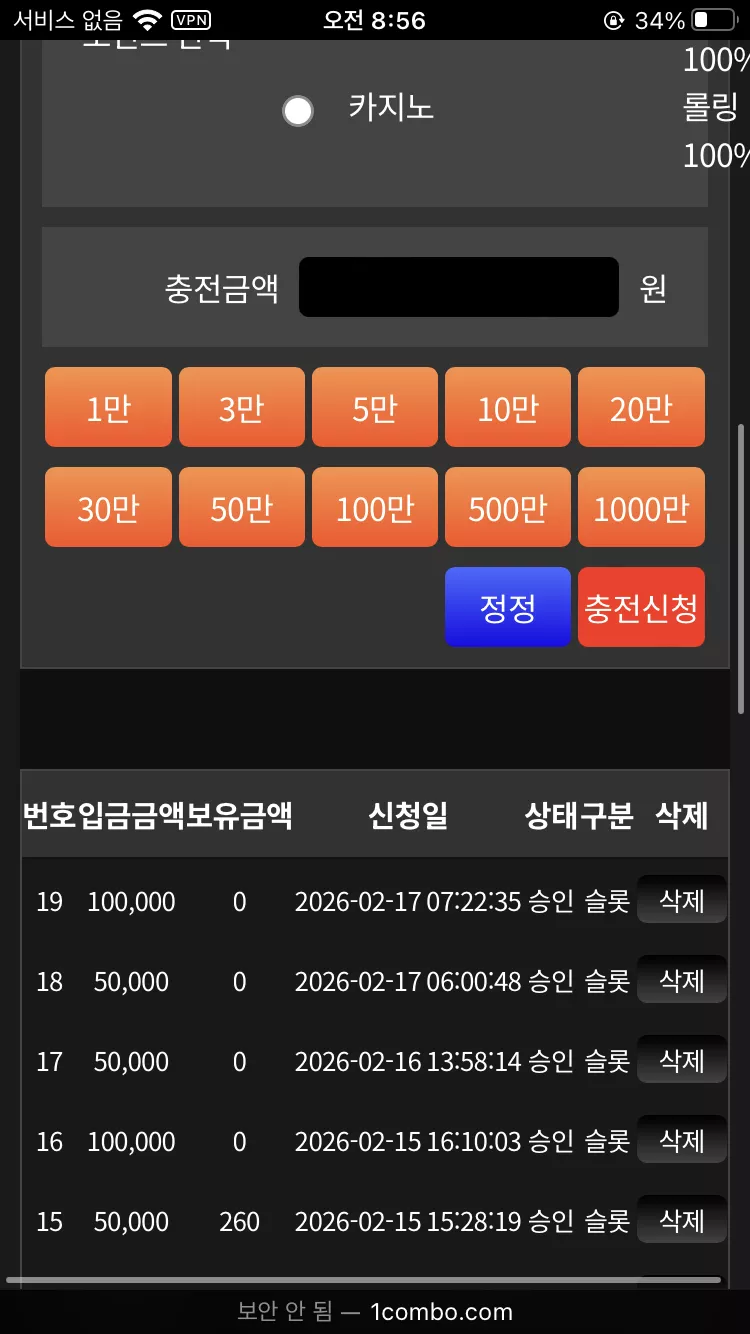Choose the 500만 amount button

click(508, 507)
